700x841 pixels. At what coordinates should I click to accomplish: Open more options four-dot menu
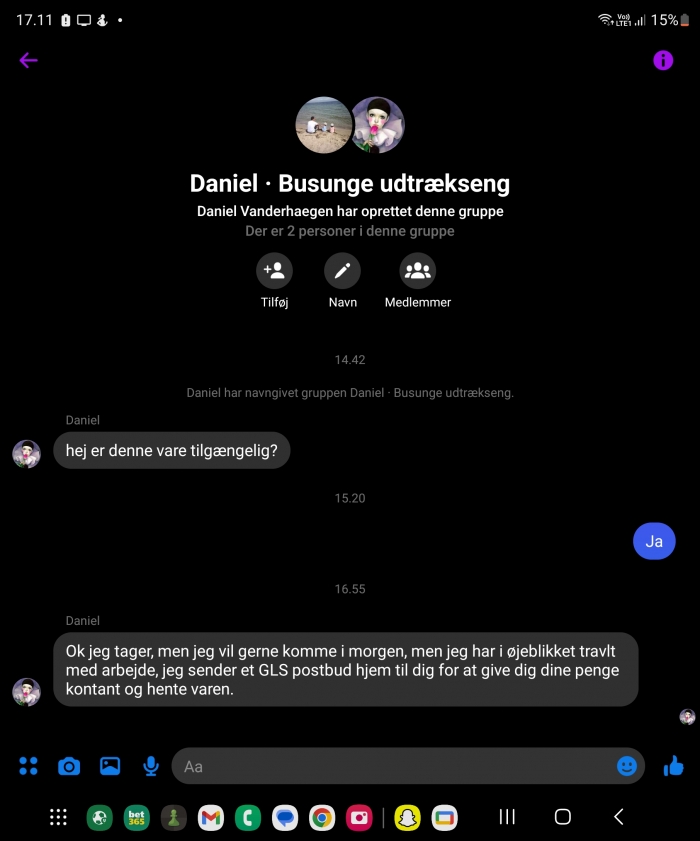(x=28, y=766)
